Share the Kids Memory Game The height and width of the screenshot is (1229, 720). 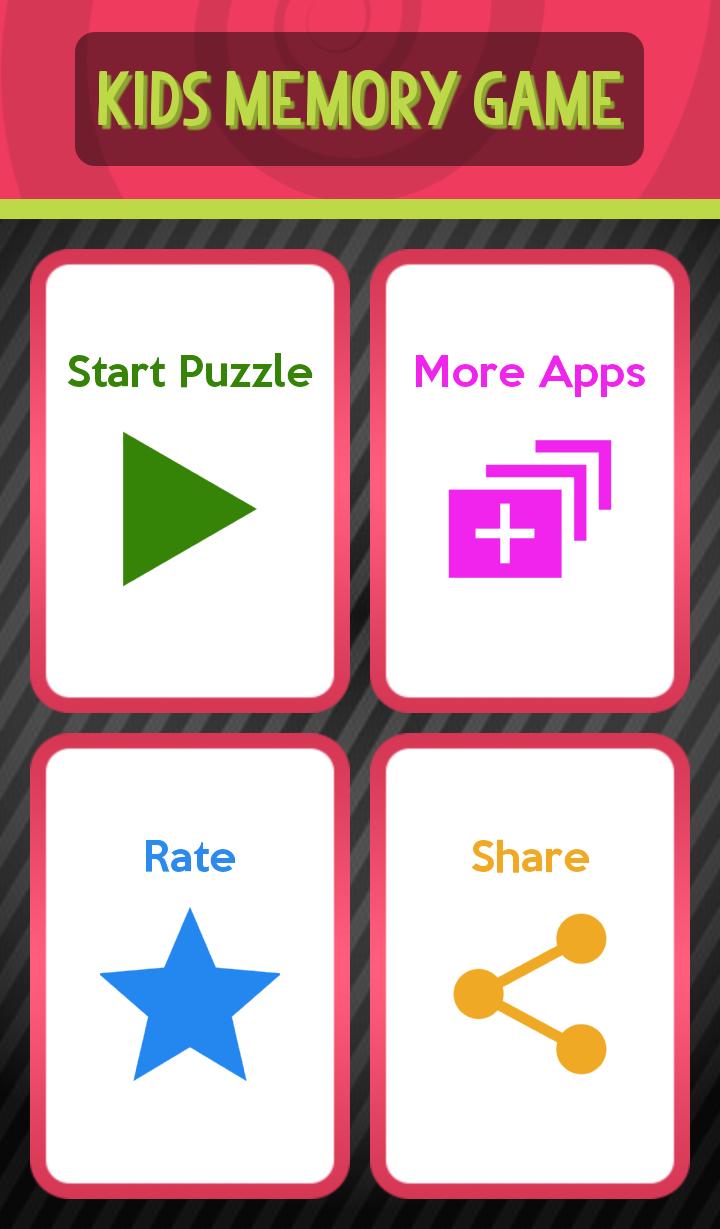(x=530, y=965)
